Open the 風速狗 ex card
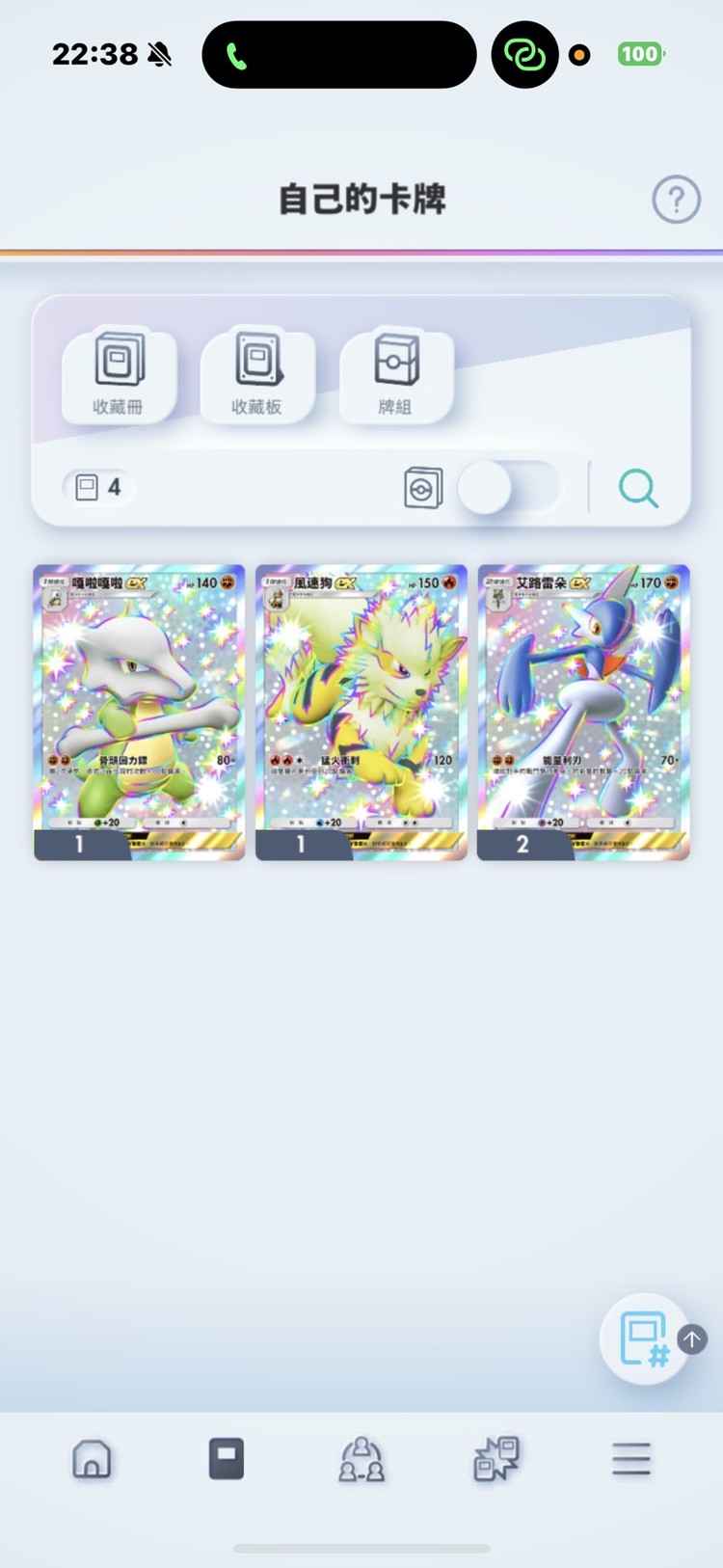This screenshot has width=723, height=1568. point(361,712)
